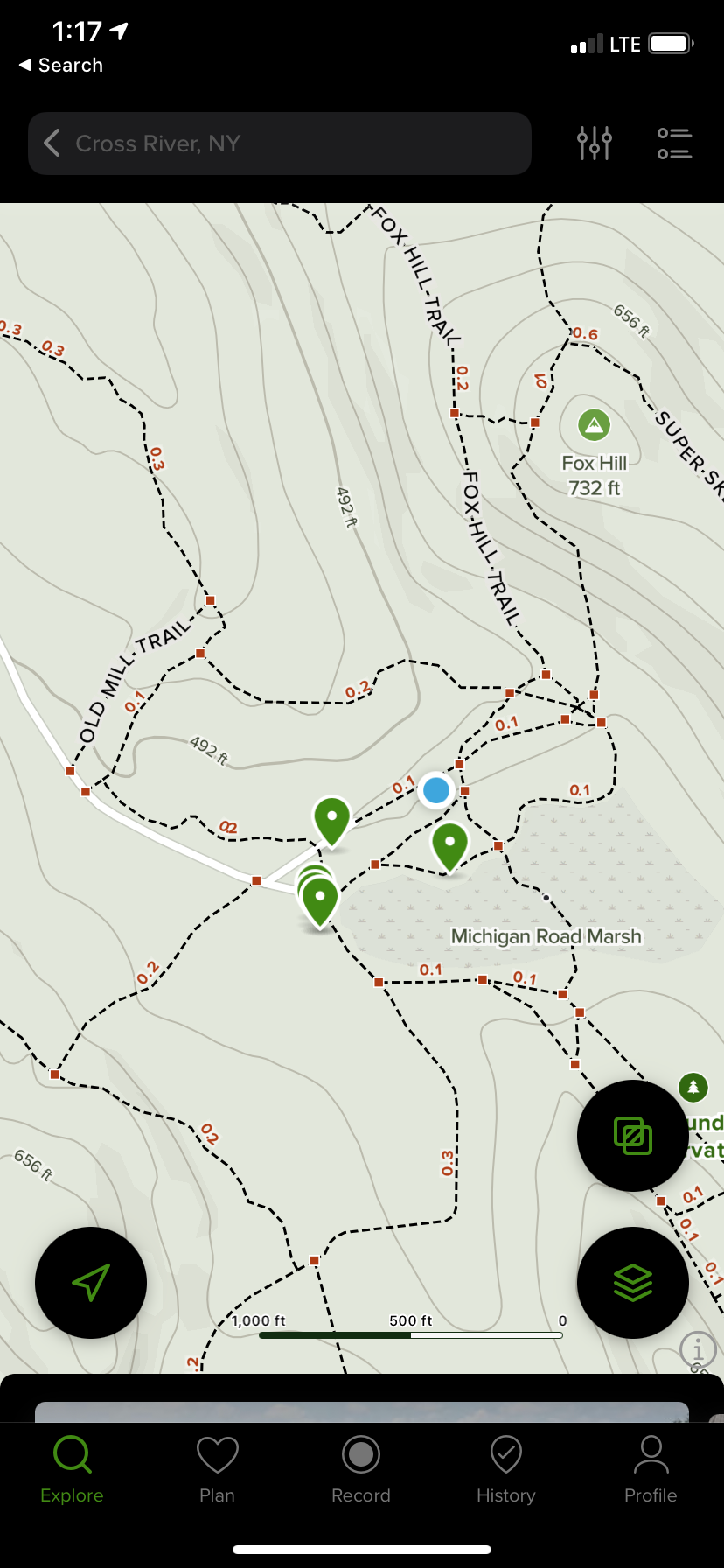
Task: Select the Fox Hill peak marker
Action: coord(594,426)
